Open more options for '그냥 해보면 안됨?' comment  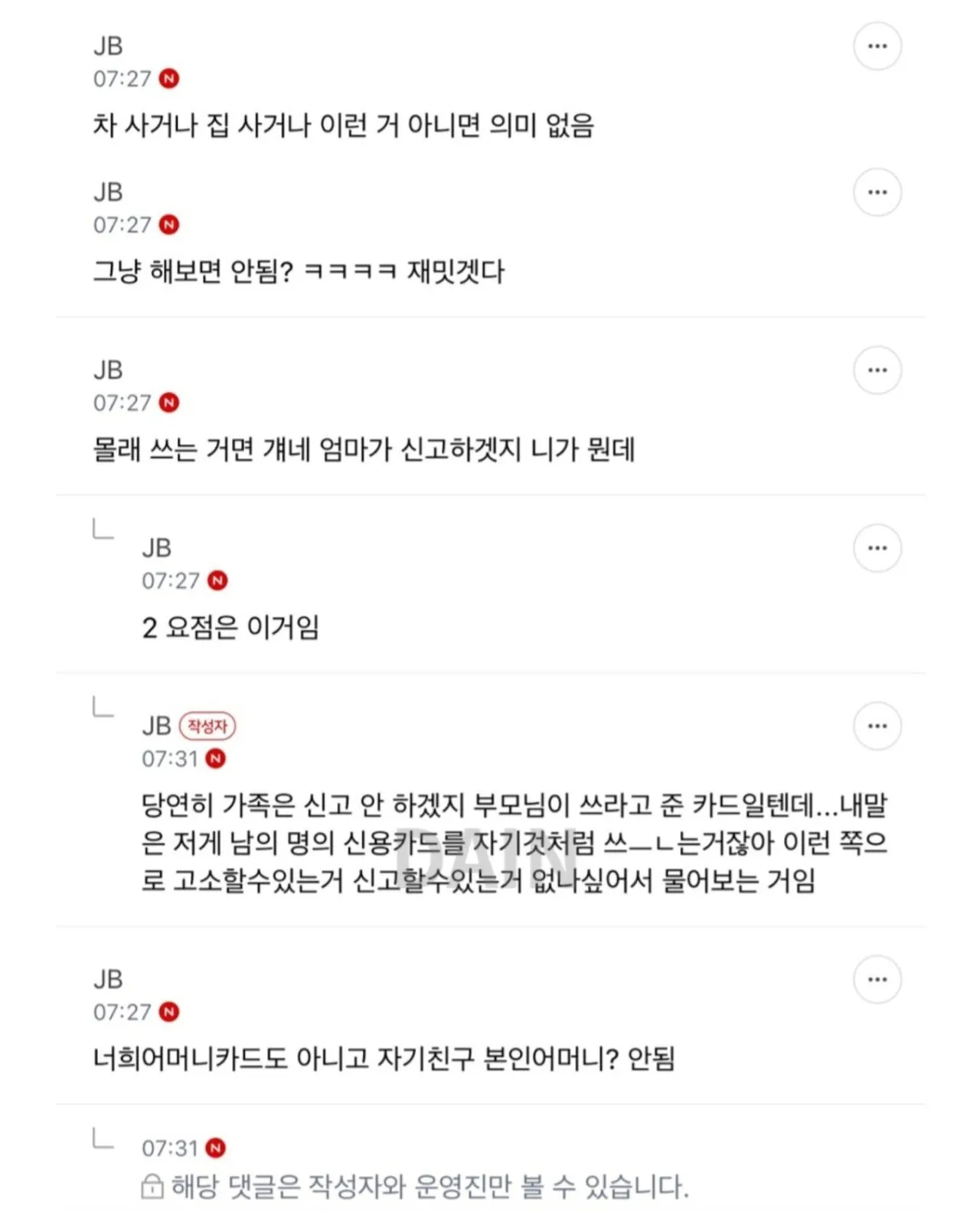click(x=877, y=192)
